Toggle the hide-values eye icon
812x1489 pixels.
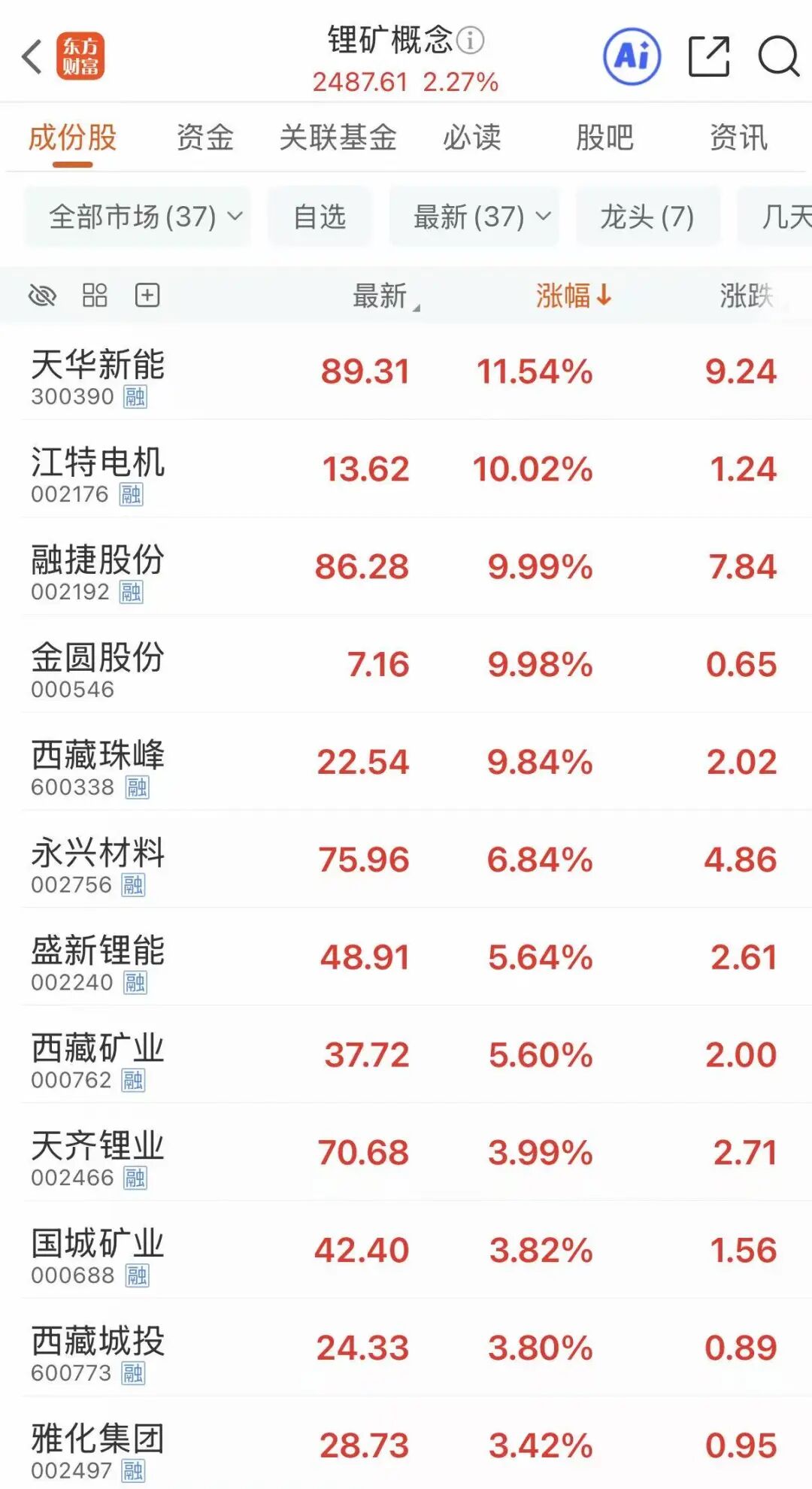tap(42, 296)
